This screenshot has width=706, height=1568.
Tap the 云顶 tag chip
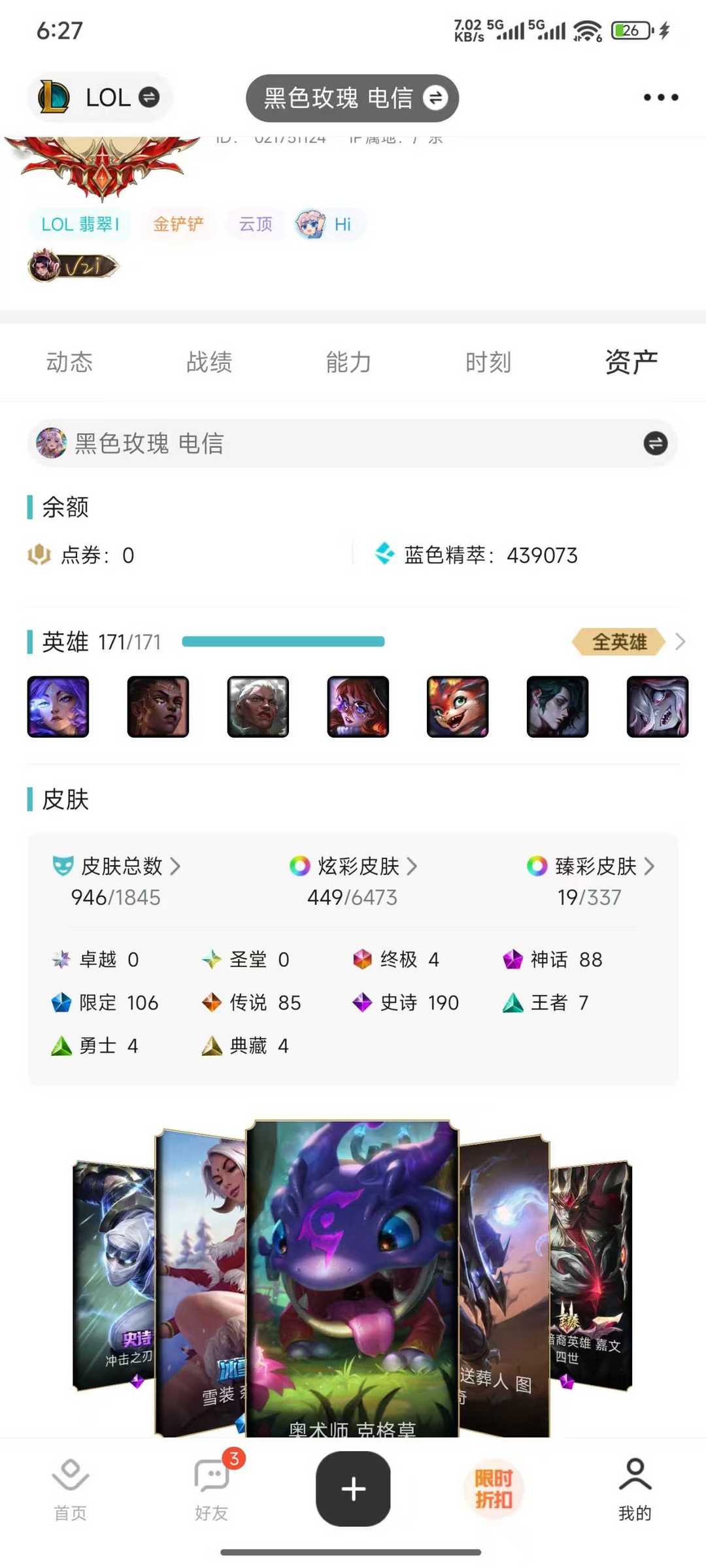[255, 224]
